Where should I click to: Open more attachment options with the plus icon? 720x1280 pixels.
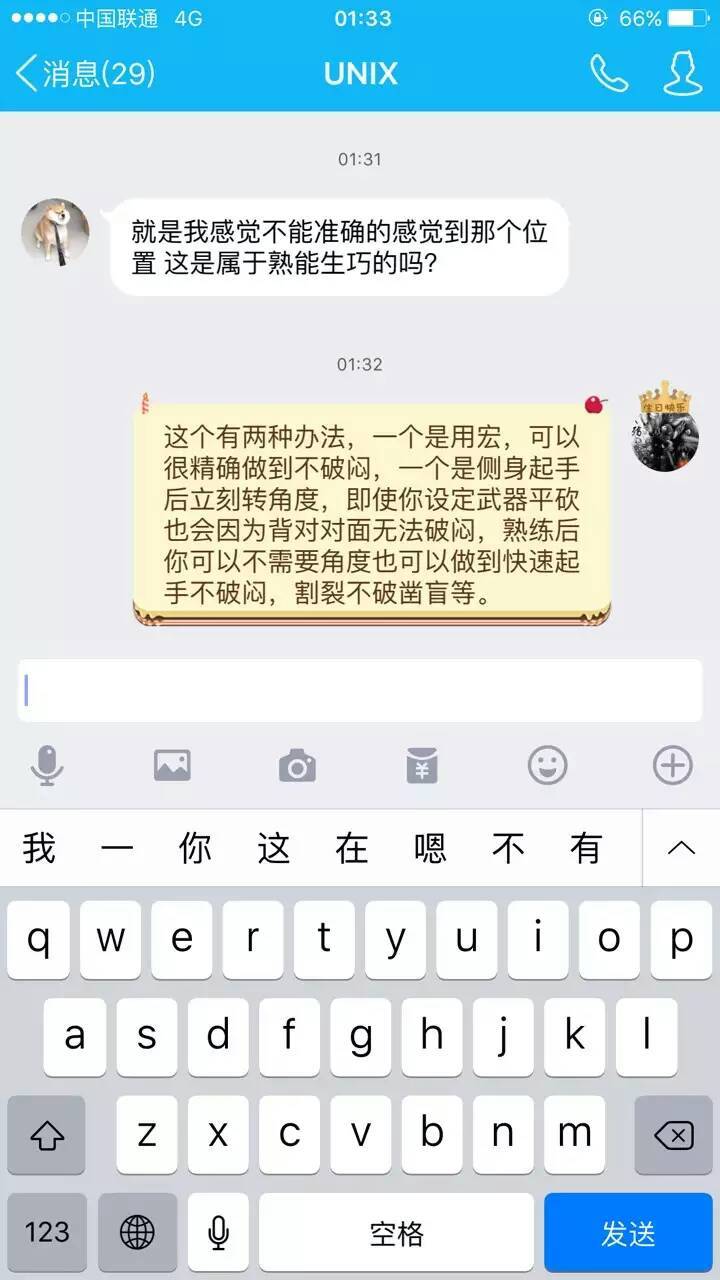pyautogui.click(x=672, y=766)
